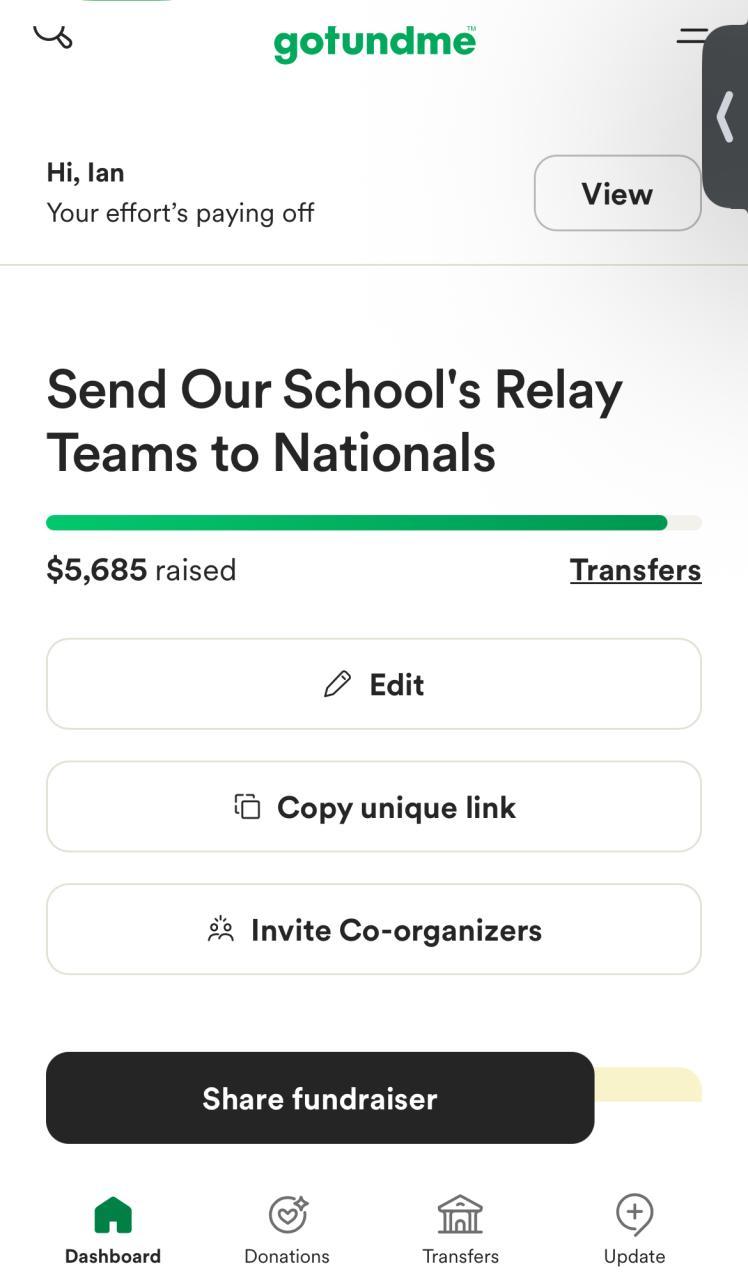The image size is (748, 1280).
Task: View the fundraiser page
Action: coord(617,193)
